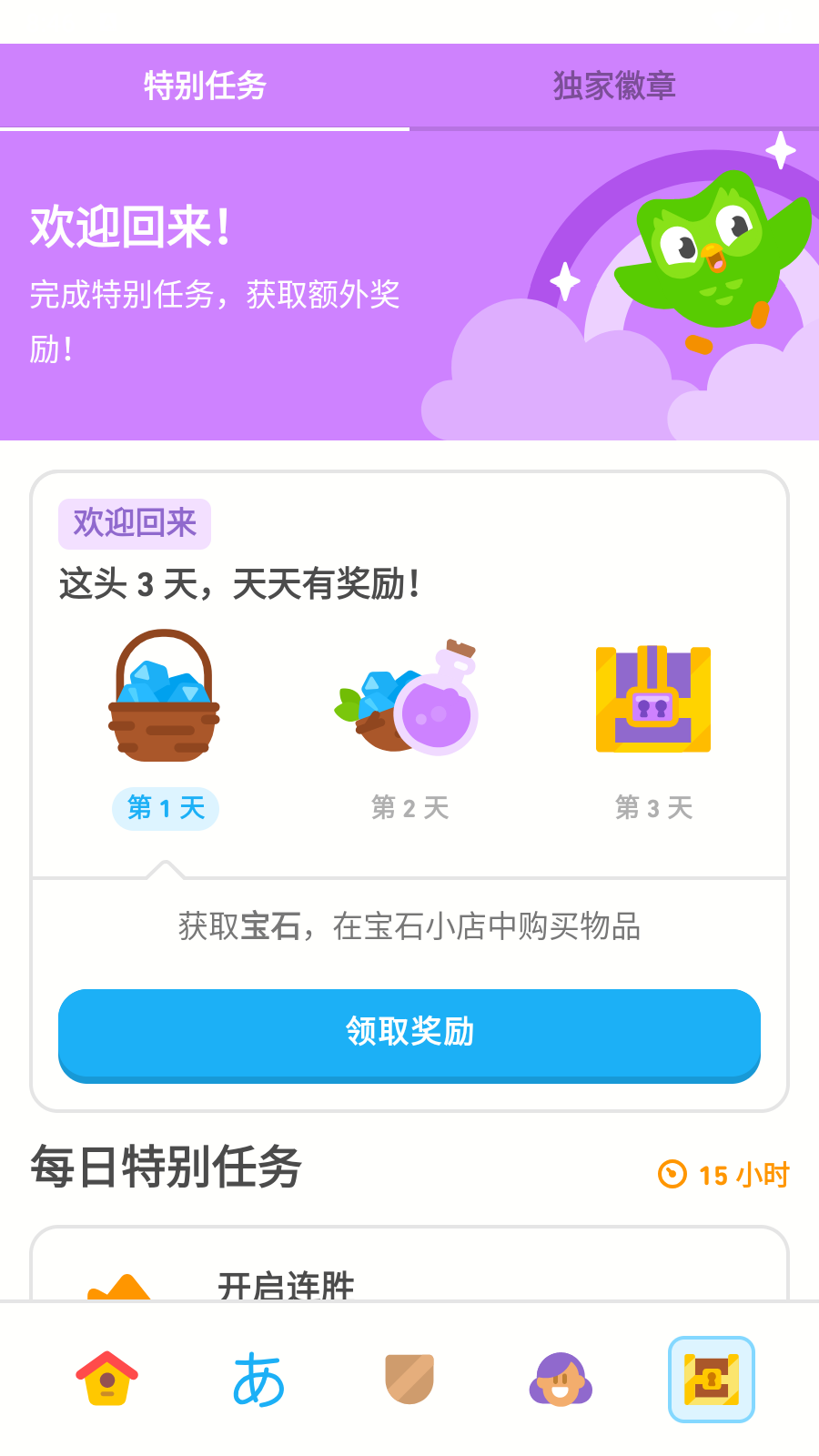Select the 第 3 天 day marker
The height and width of the screenshot is (1456, 819).
click(652, 806)
